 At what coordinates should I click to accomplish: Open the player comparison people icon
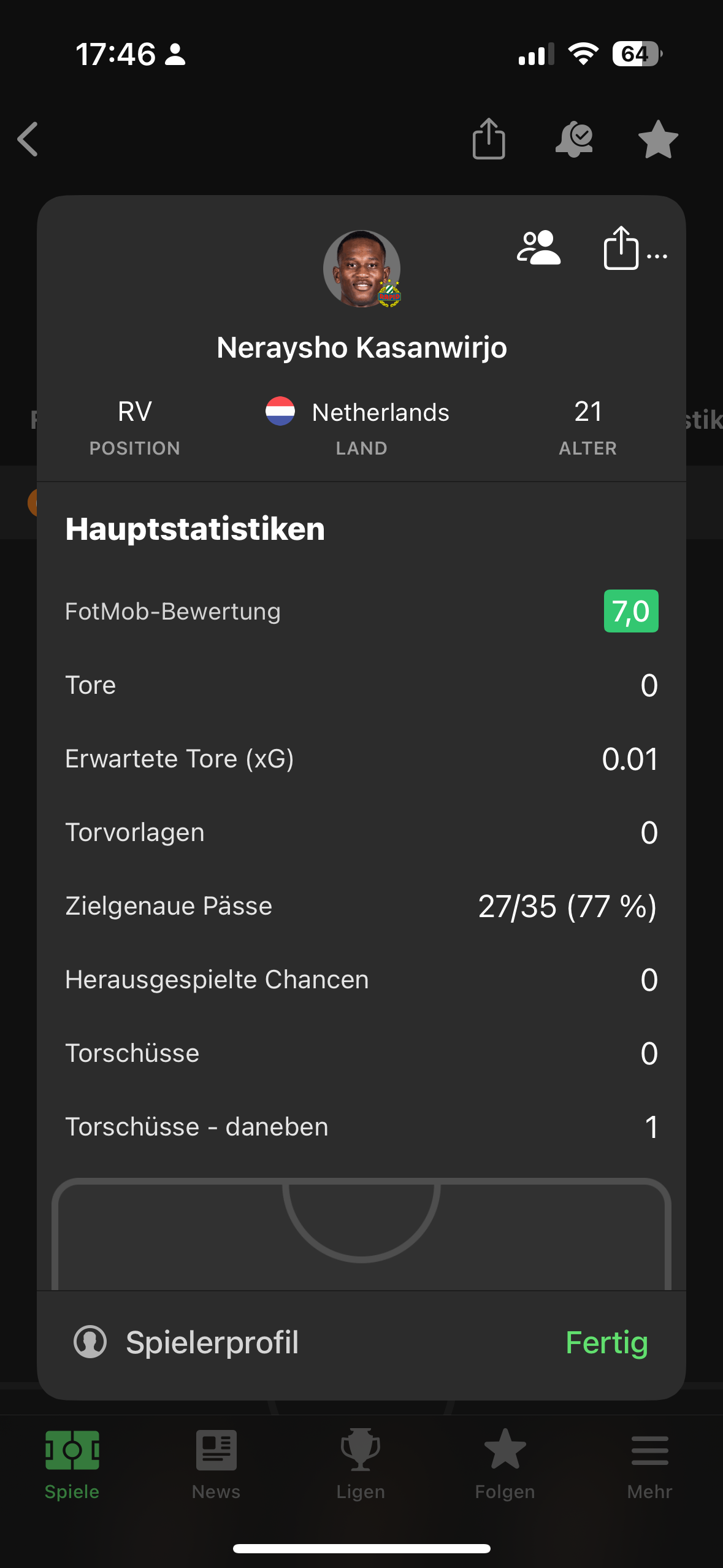538,248
